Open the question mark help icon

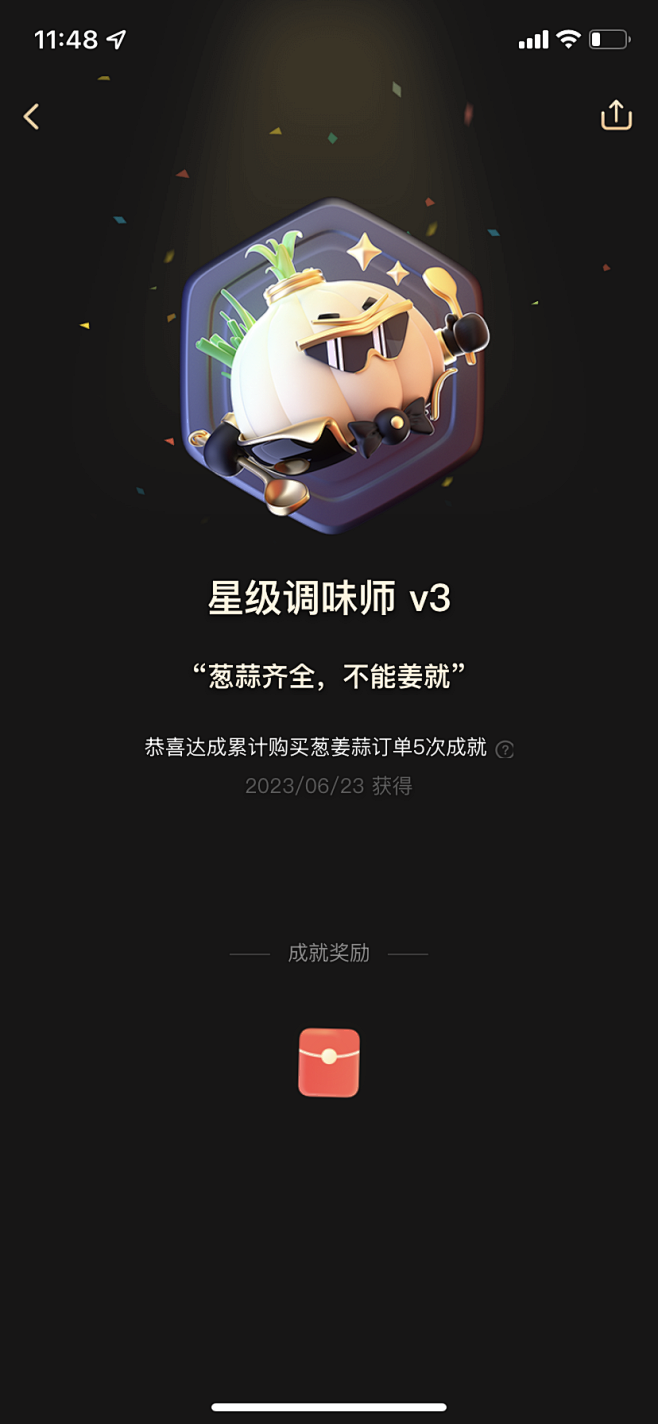pos(505,749)
